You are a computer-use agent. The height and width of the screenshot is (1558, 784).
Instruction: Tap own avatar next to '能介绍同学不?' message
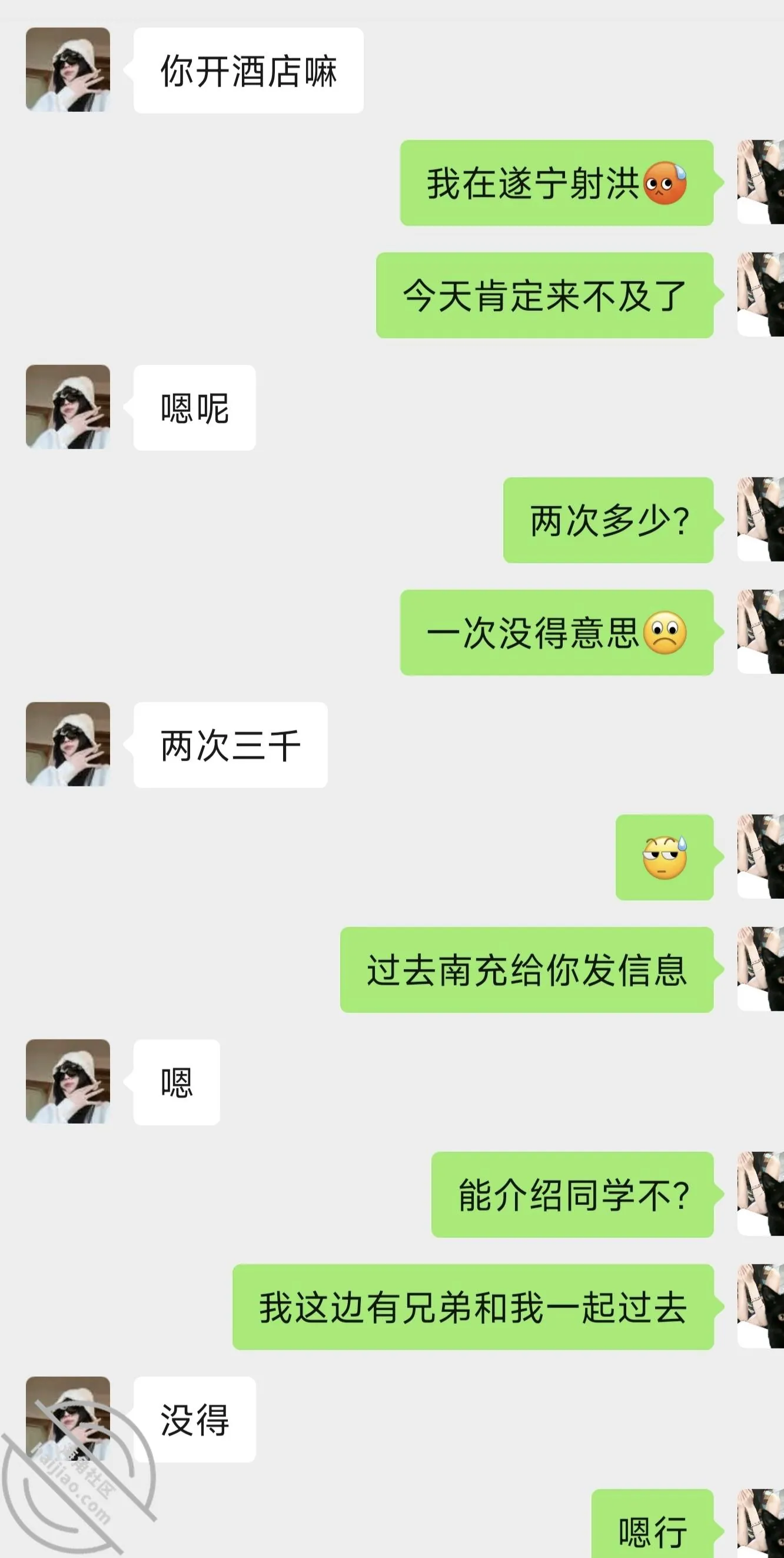coord(760,1194)
